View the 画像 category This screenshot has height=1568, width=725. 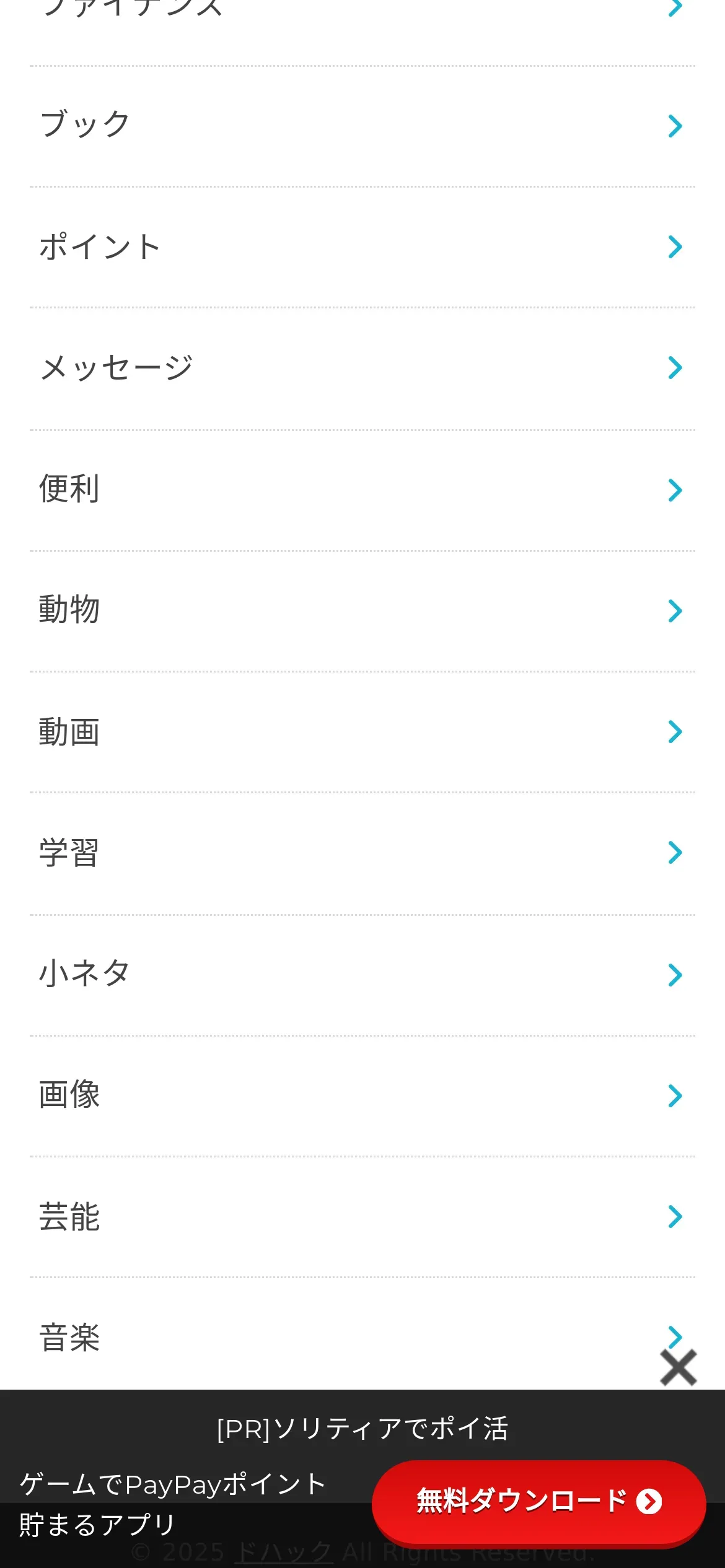[x=362, y=1095]
